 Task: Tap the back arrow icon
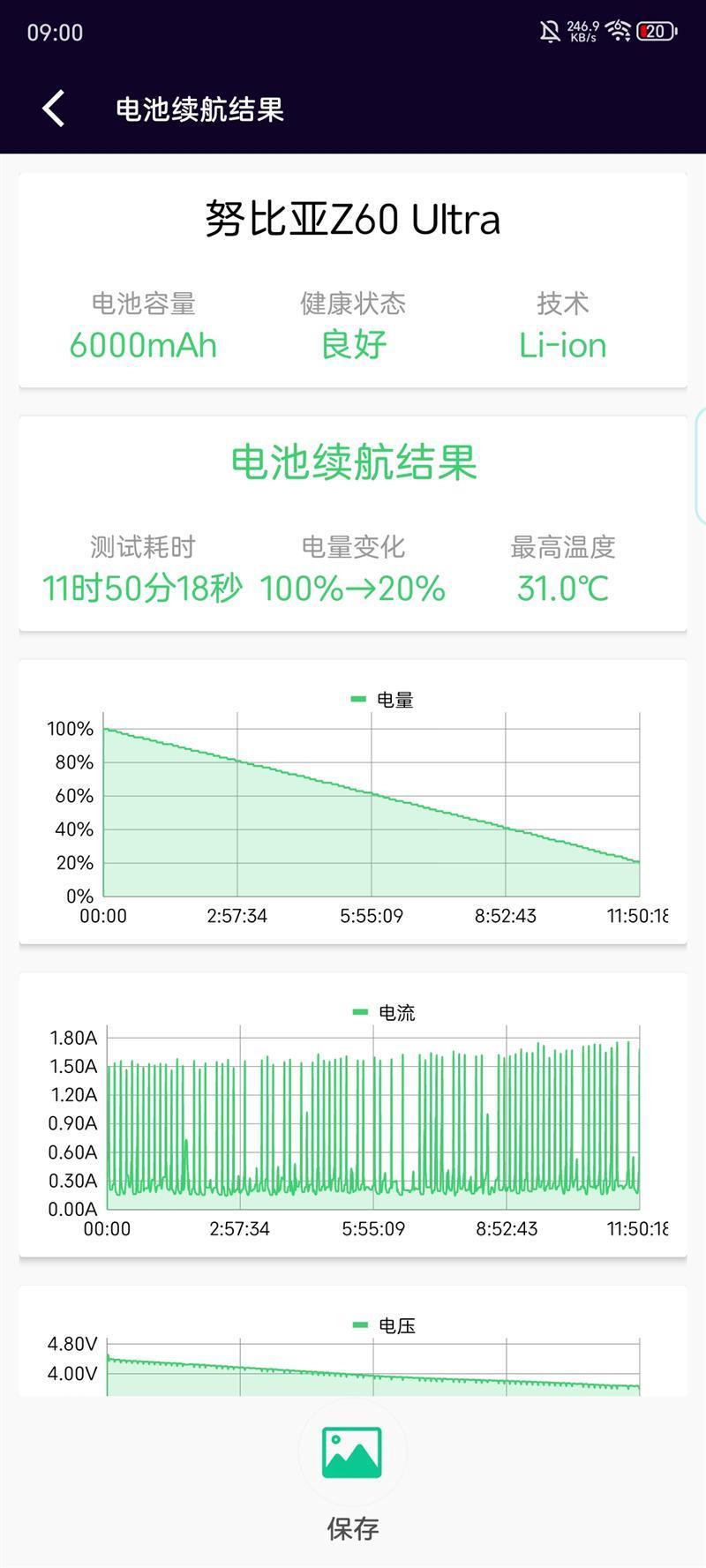click(x=53, y=109)
